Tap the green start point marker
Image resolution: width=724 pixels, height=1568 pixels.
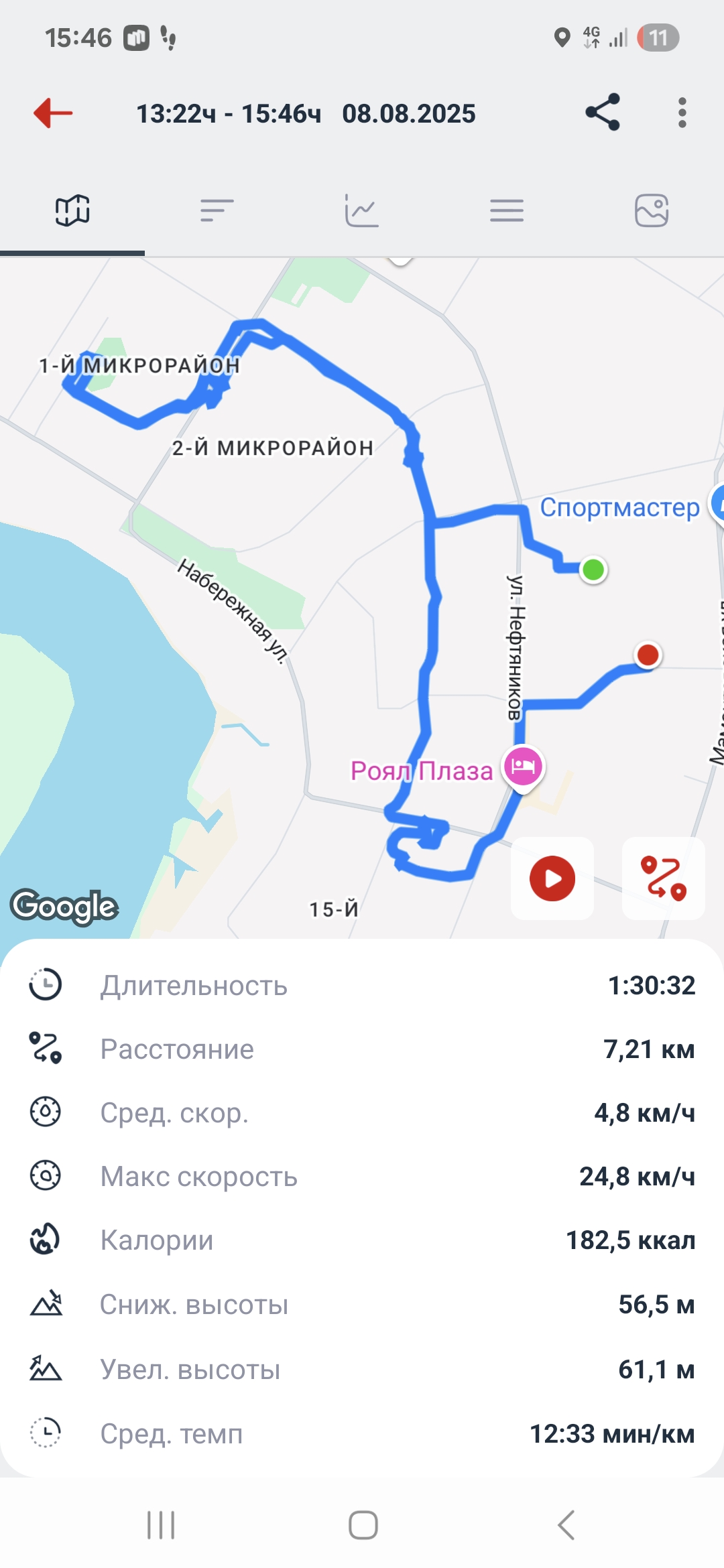tap(593, 570)
